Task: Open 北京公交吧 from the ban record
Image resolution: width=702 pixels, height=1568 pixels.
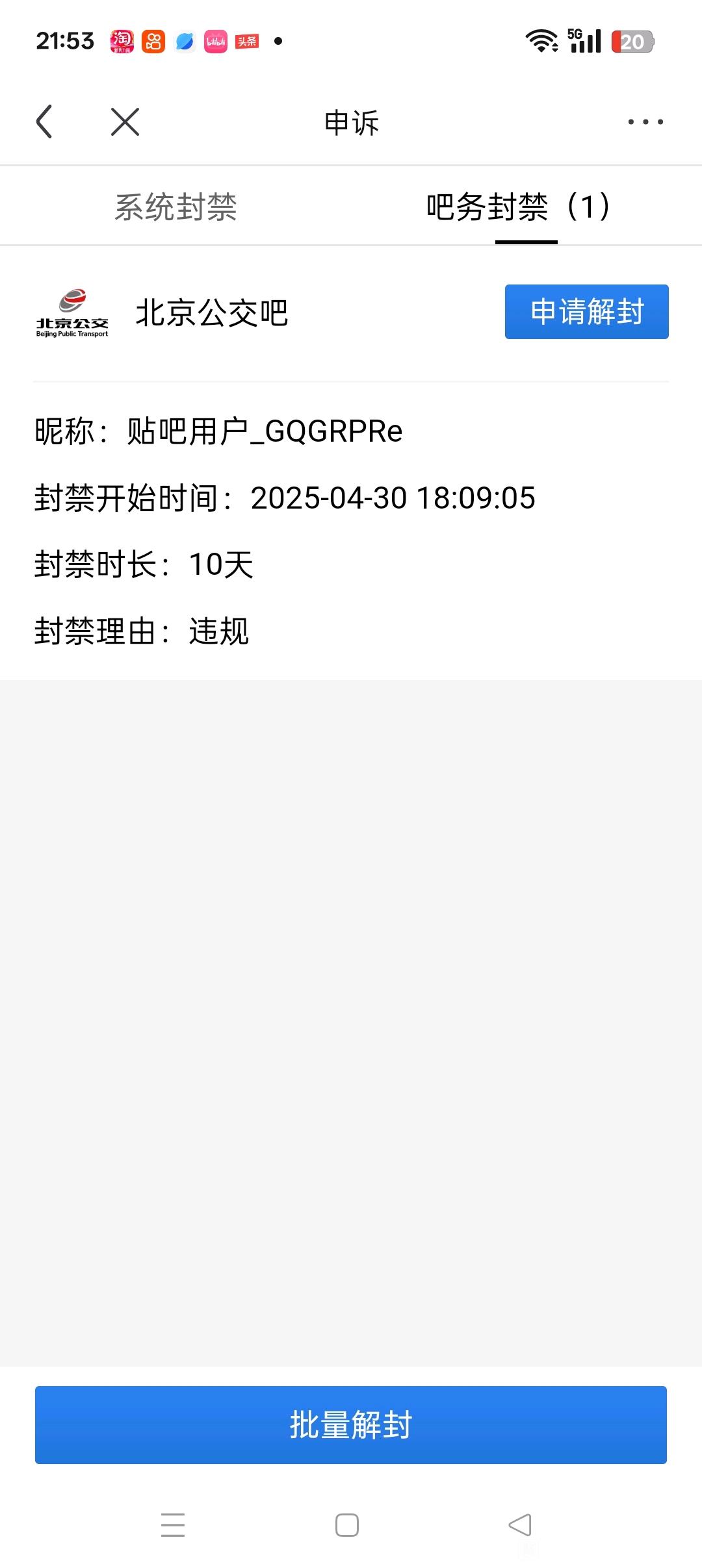Action: pos(211,313)
